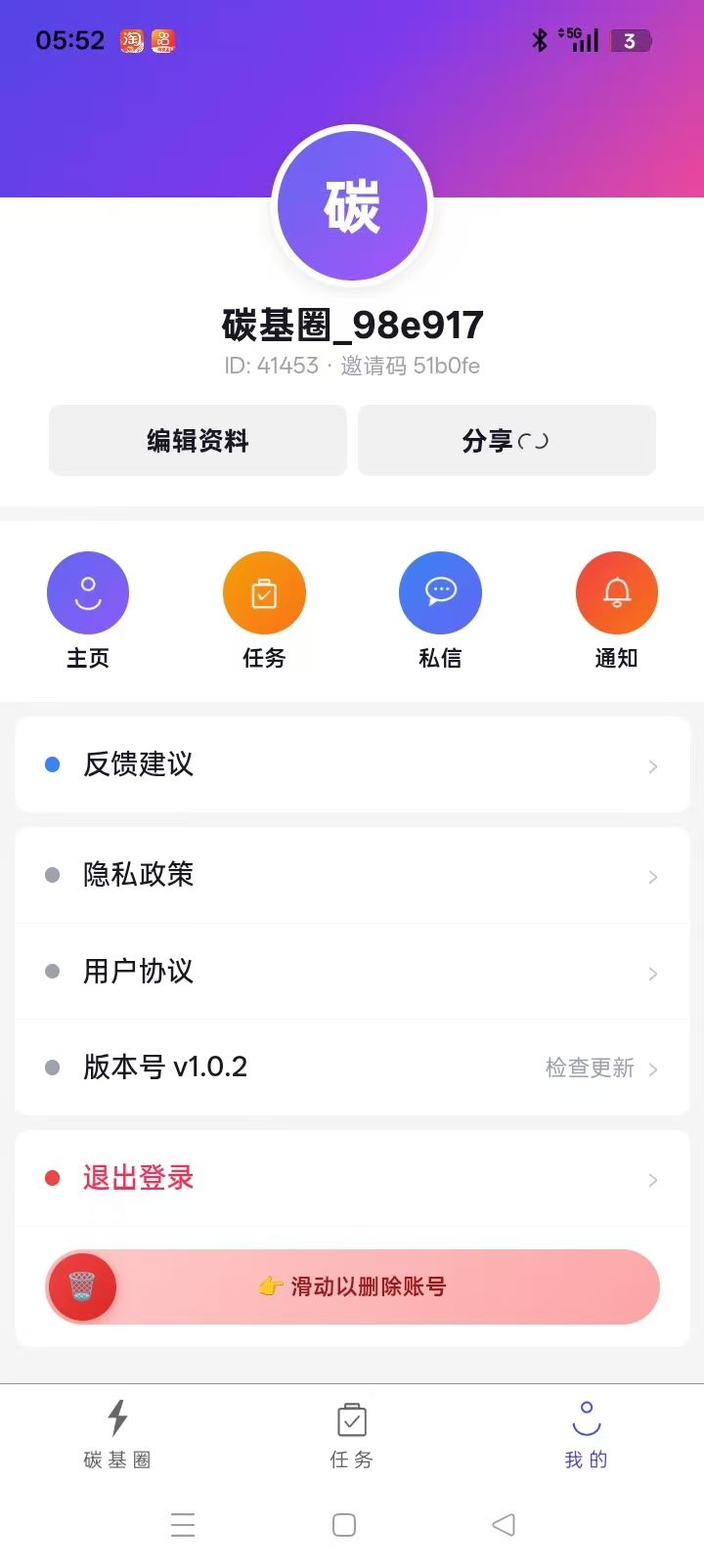The width and height of the screenshot is (704, 1568).
Task: Share profile via 分享 button
Action: coord(506,441)
